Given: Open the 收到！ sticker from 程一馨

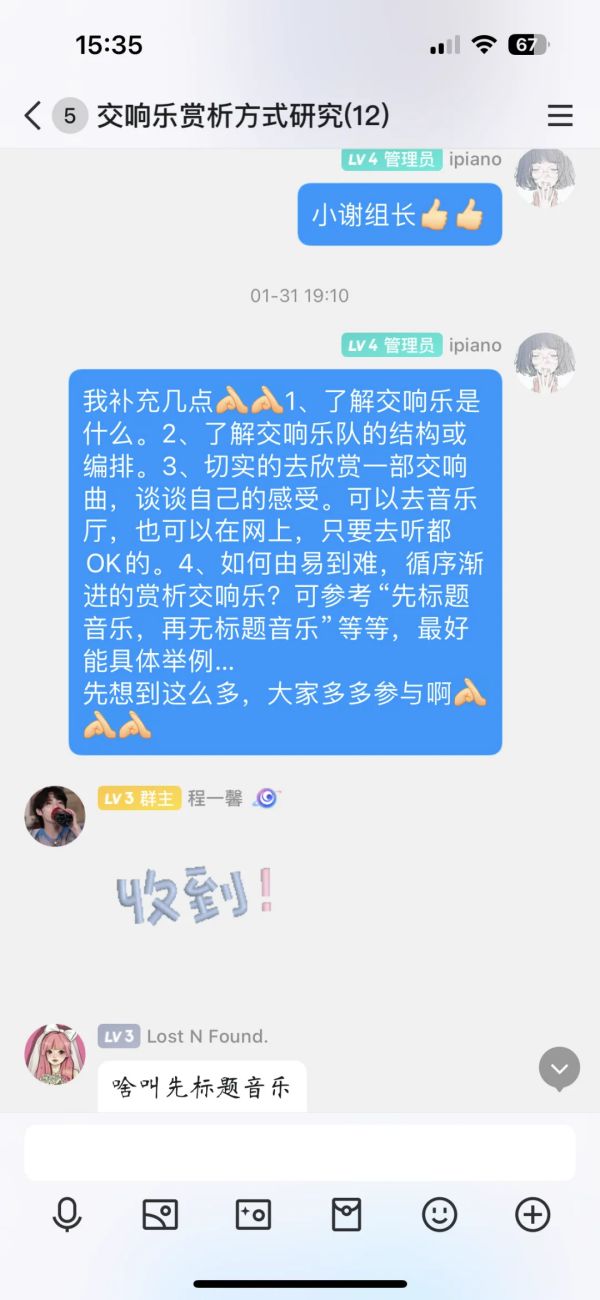Looking at the screenshot, I should [195, 893].
